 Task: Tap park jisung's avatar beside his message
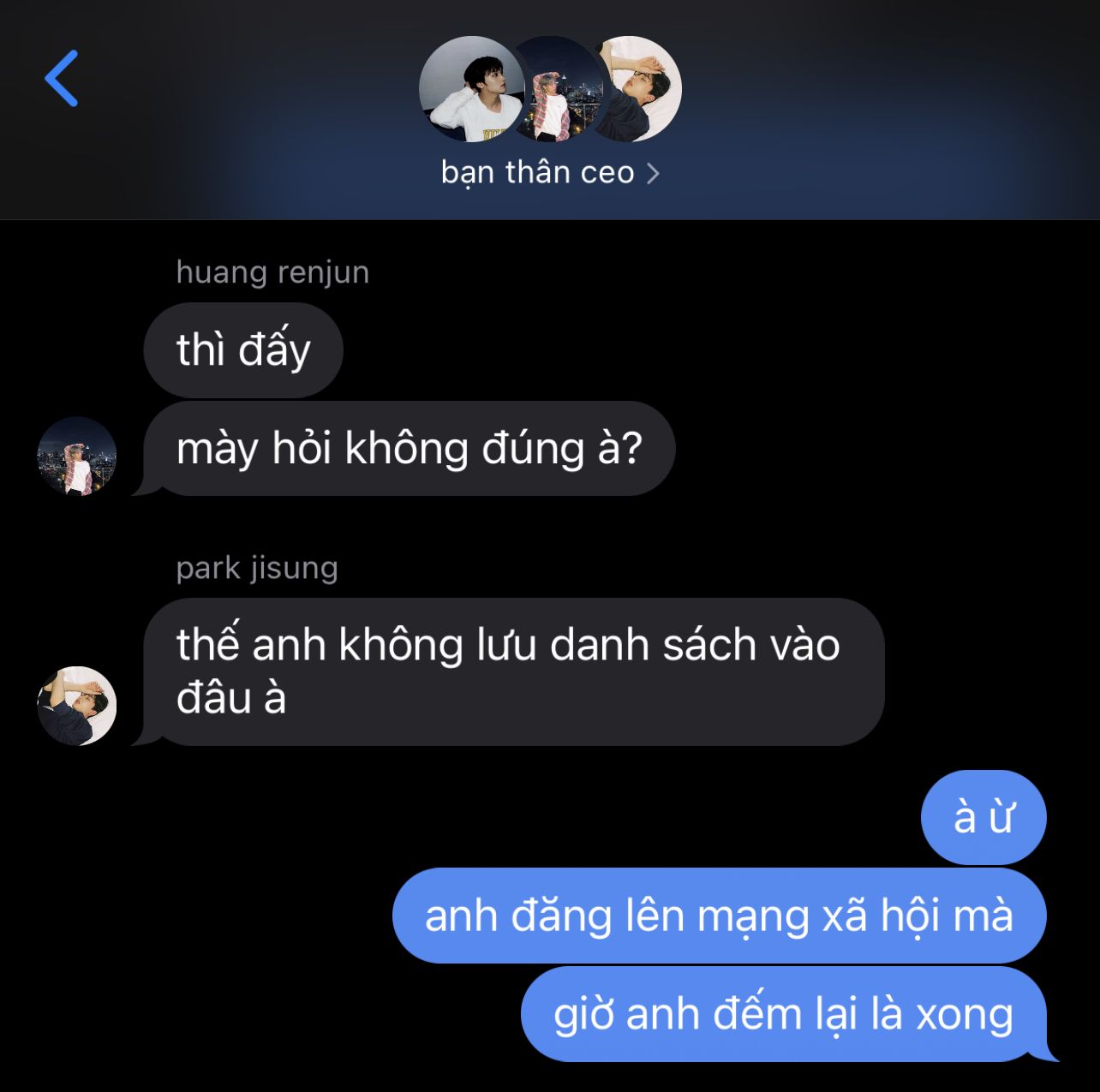tap(77, 706)
